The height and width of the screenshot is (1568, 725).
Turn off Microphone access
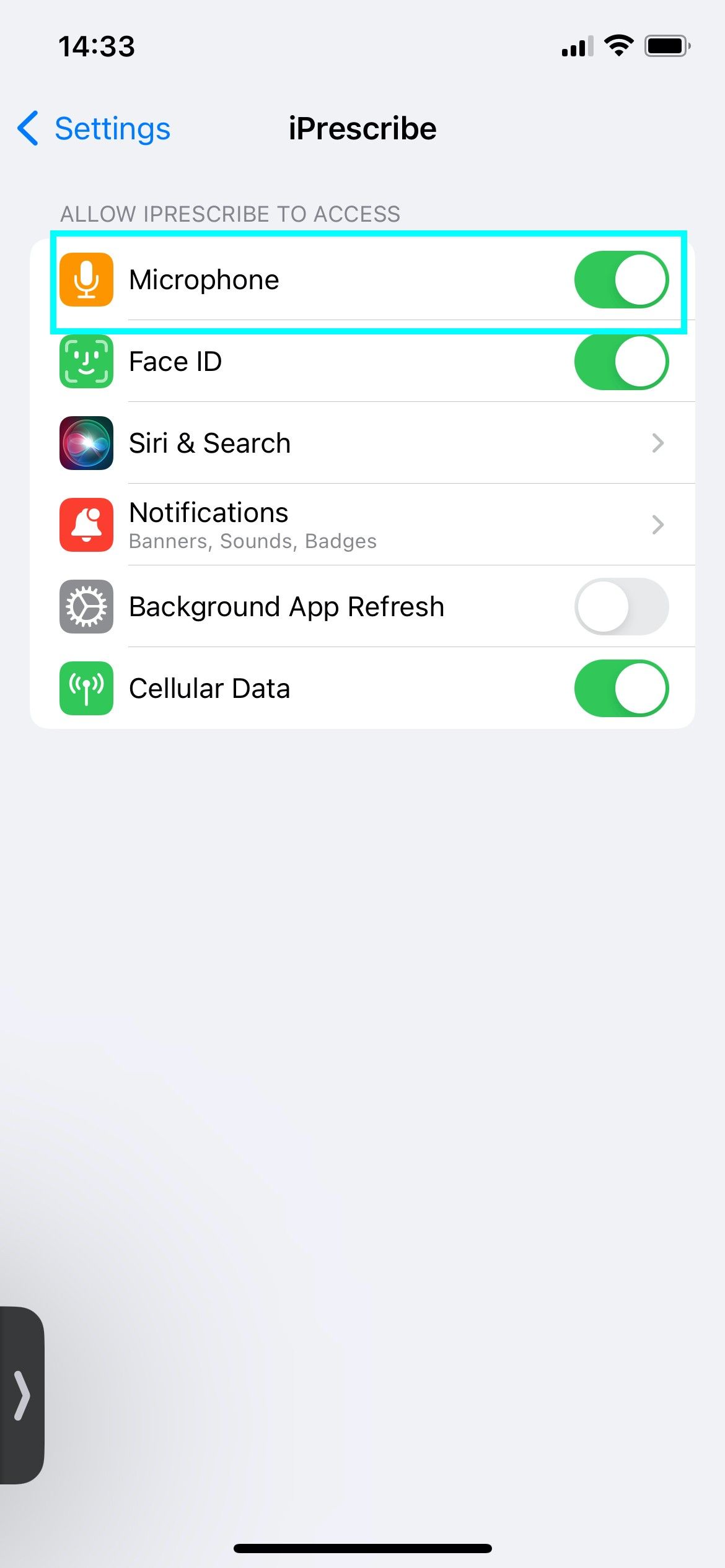621,280
